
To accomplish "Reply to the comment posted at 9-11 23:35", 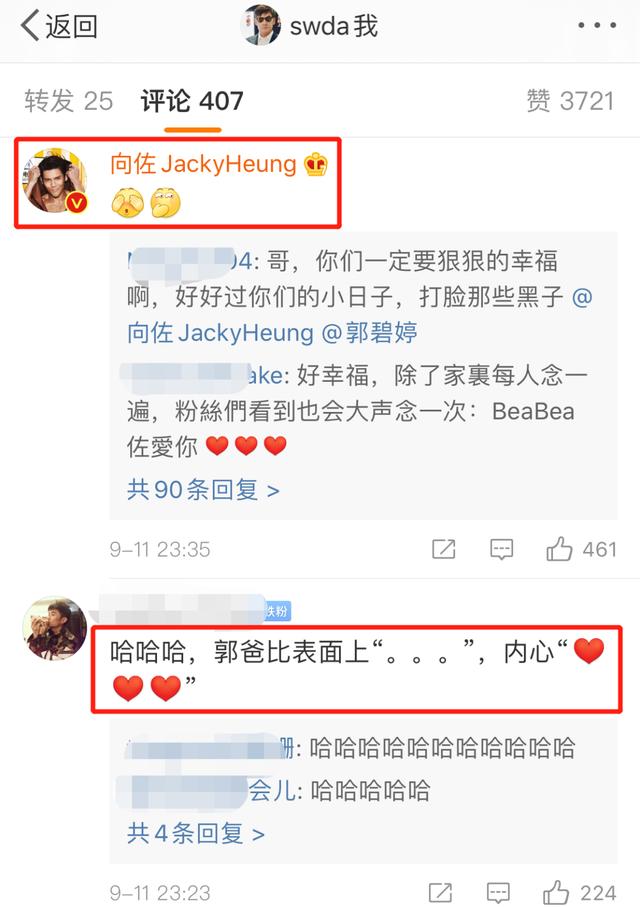I will tap(501, 549).
